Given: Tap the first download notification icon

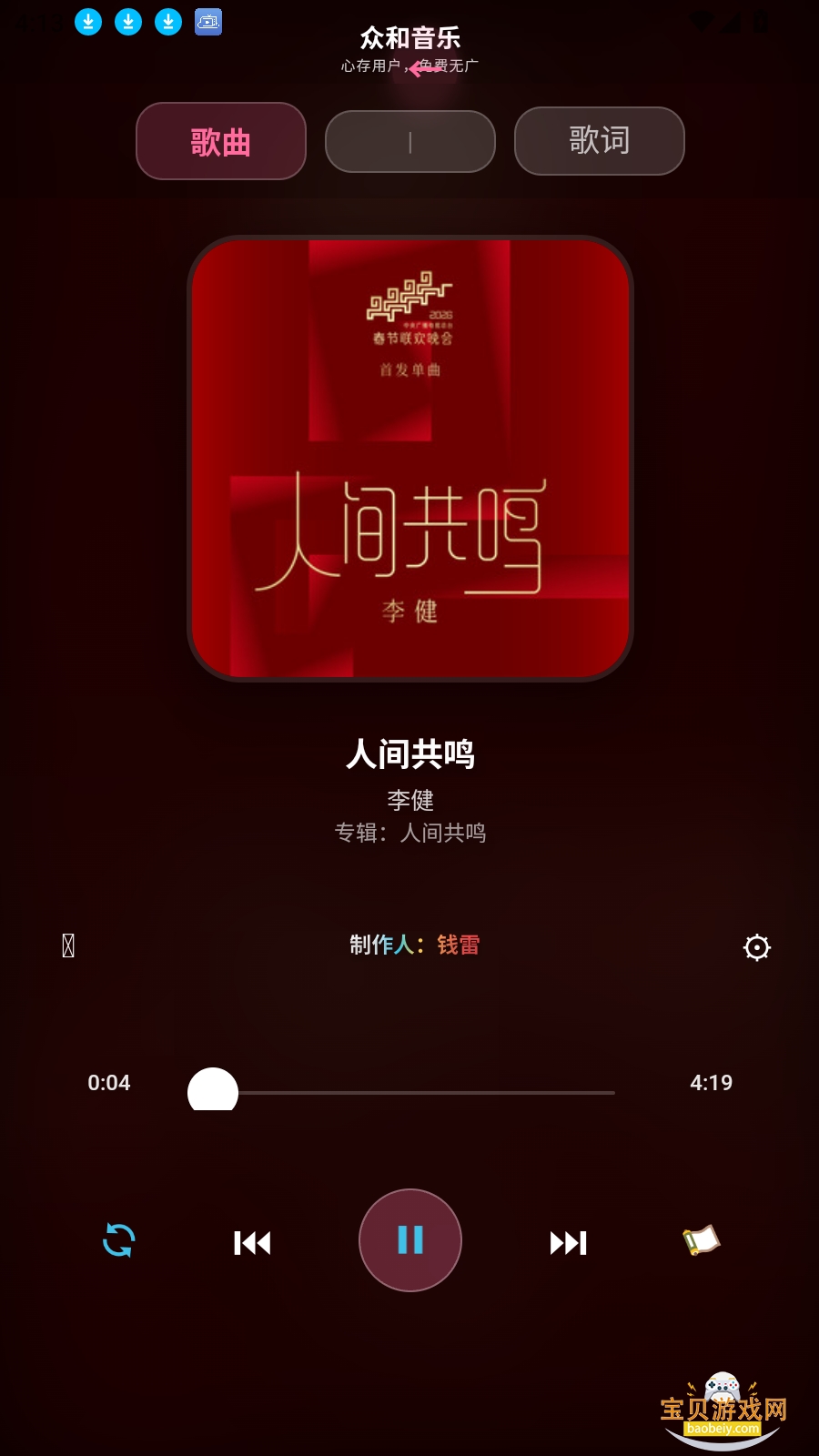Looking at the screenshot, I should tap(88, 21).
